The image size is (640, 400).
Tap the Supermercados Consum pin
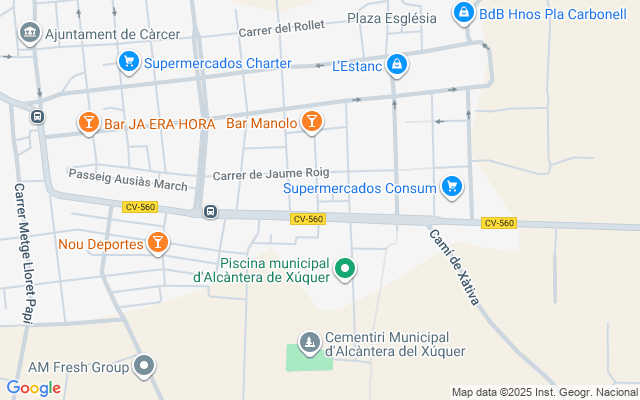[x=452, y=187]
